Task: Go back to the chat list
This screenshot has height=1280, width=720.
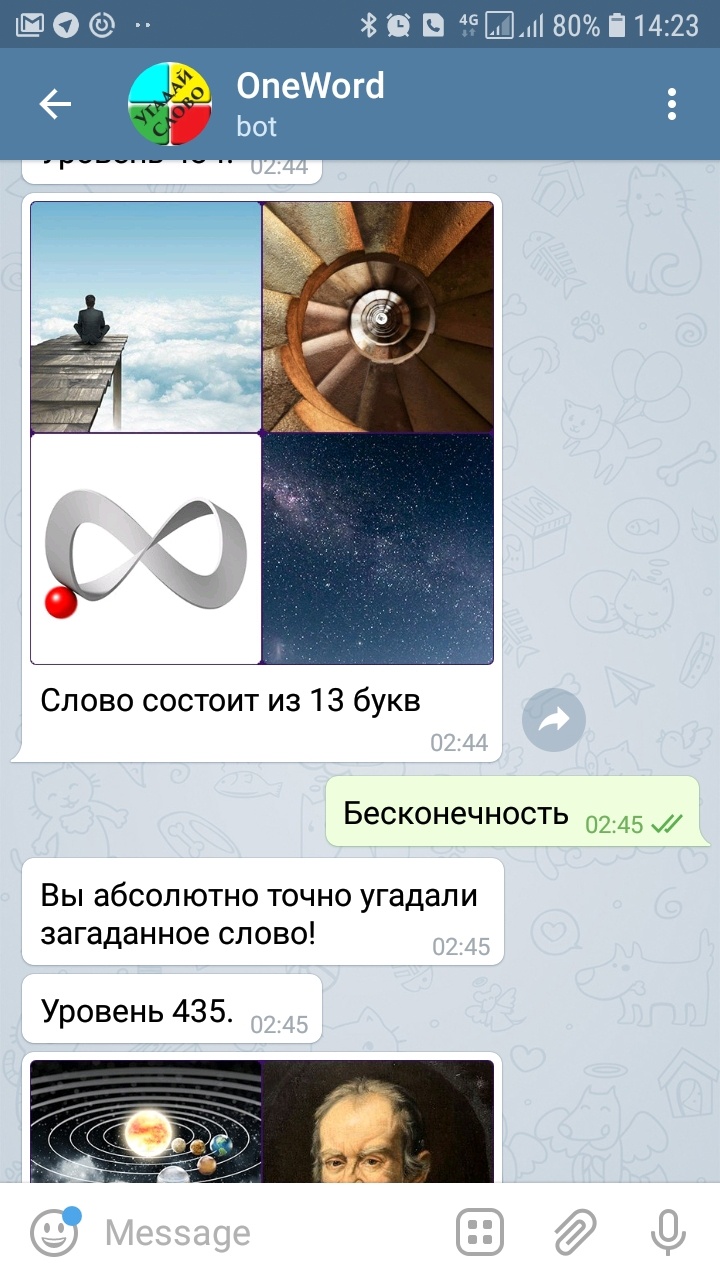Action: point(55,104)
